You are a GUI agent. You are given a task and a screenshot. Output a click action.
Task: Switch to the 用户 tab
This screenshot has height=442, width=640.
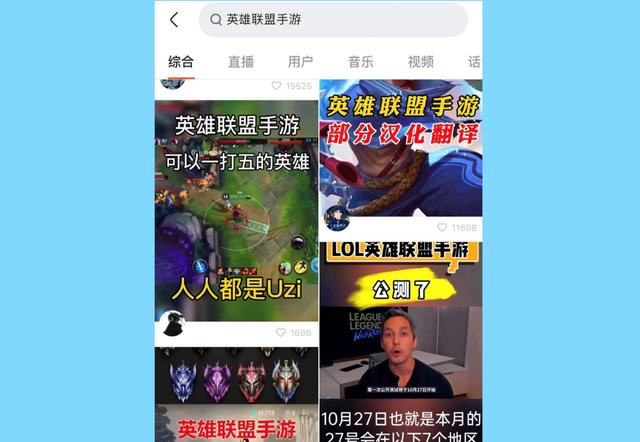[300, 62]
